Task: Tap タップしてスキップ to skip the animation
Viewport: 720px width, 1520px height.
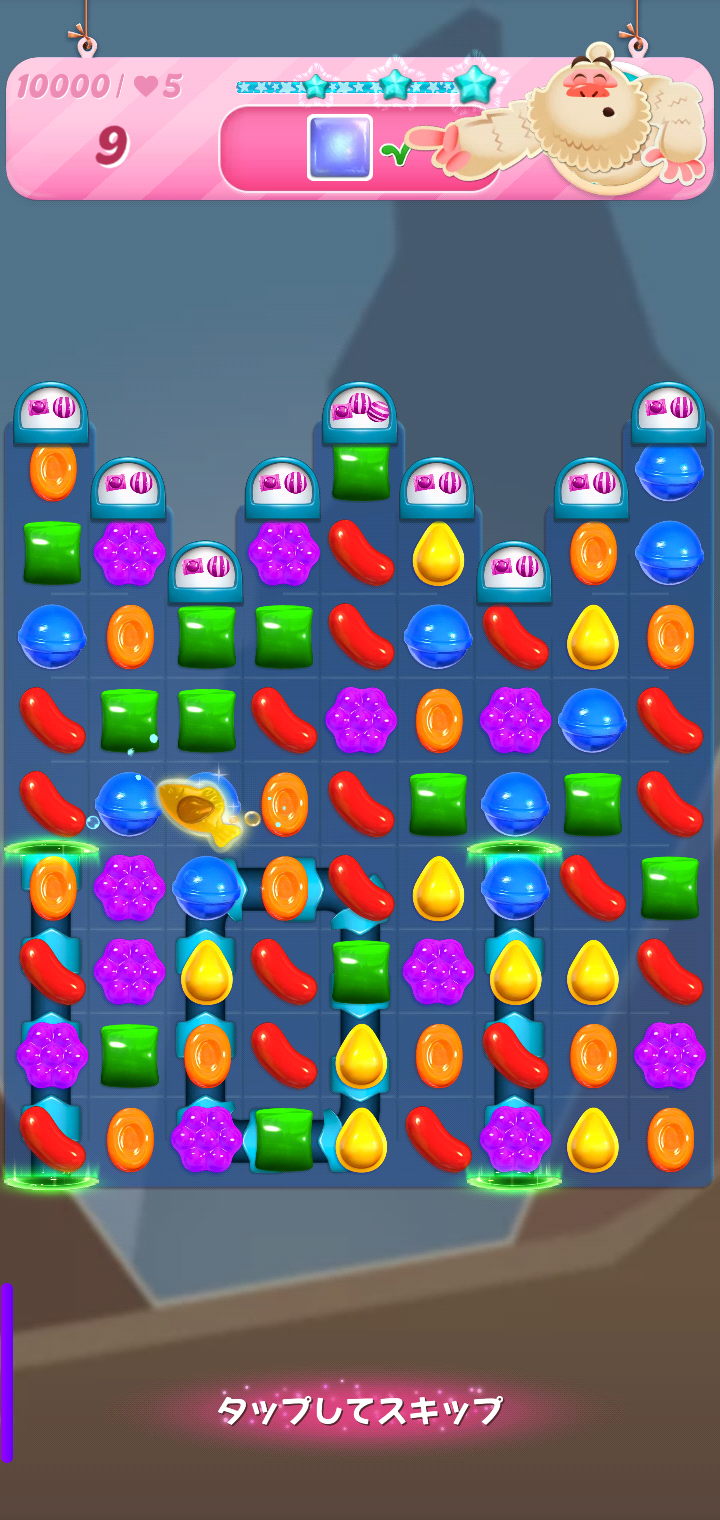Action: click(360, 1411)
